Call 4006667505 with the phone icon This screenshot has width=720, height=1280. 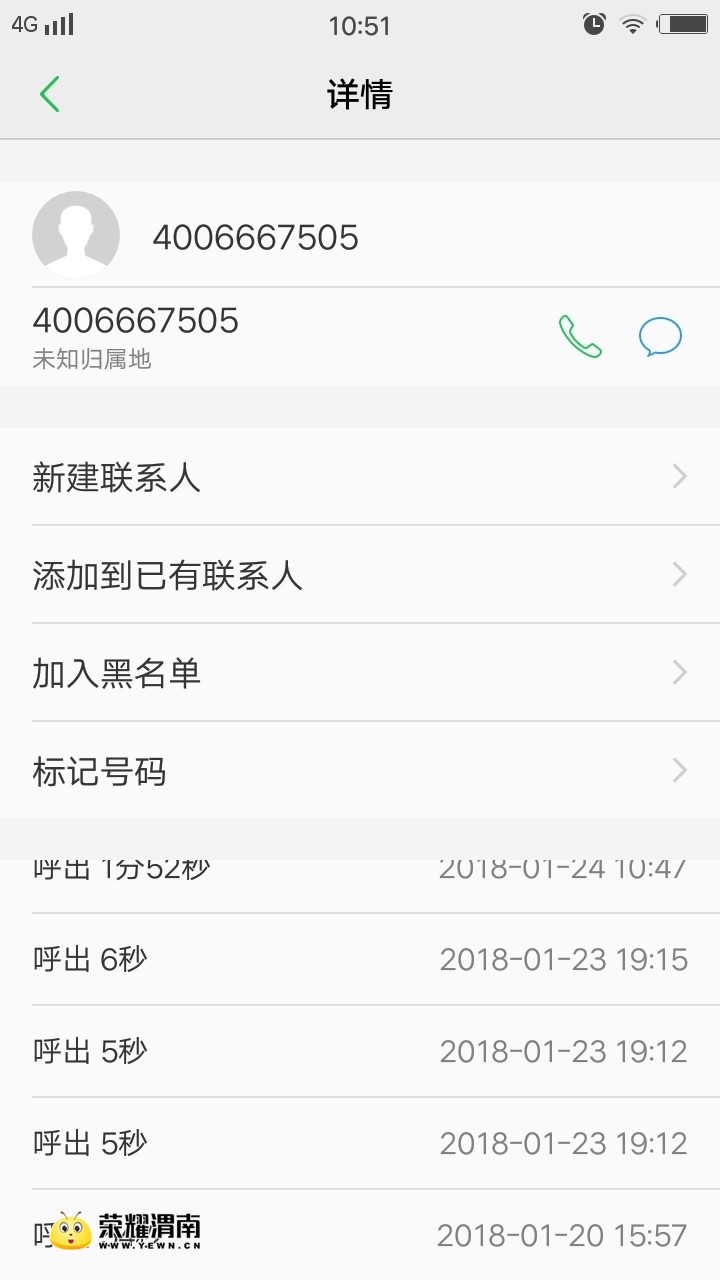pyautogui.click(x=580, y=336)
